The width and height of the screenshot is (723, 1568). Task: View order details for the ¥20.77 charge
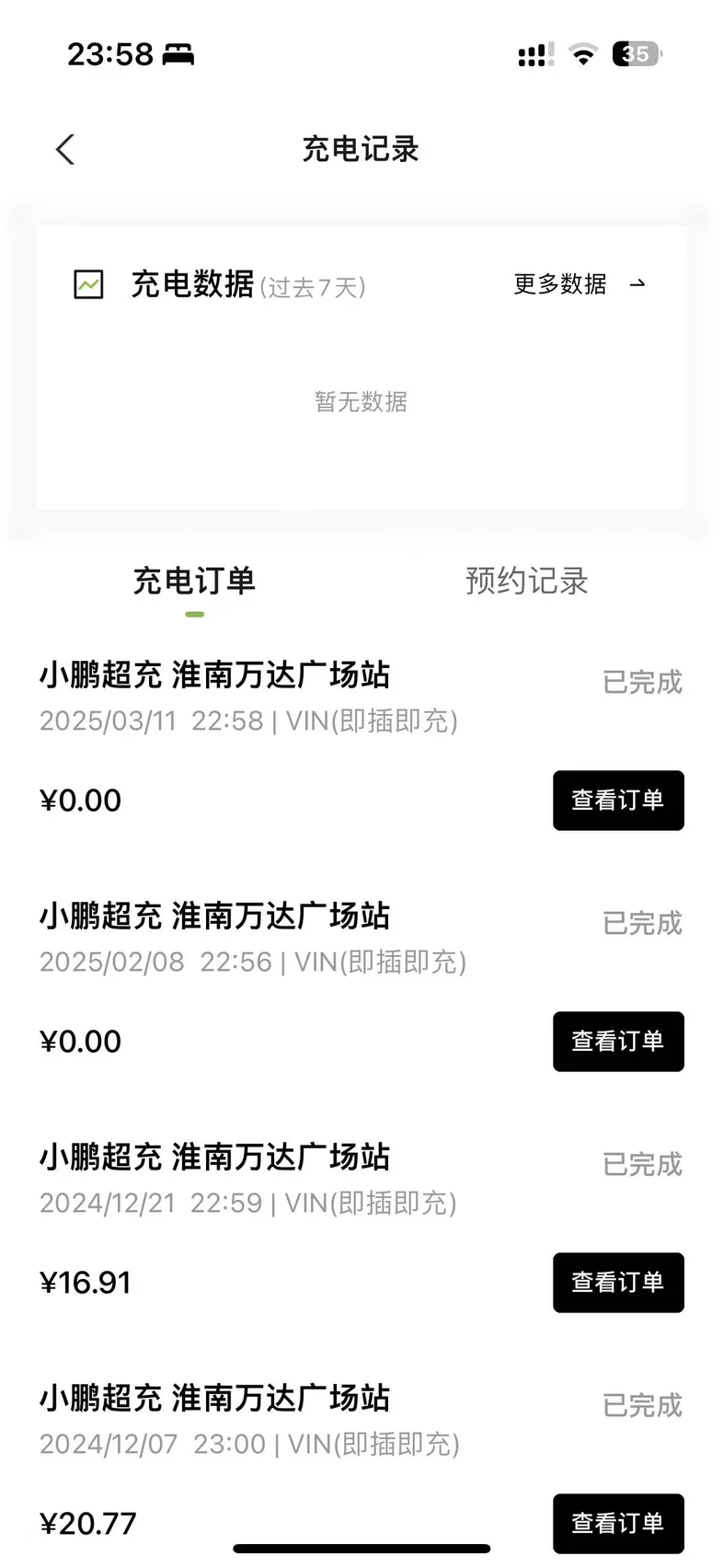(x=617, y=1523)
